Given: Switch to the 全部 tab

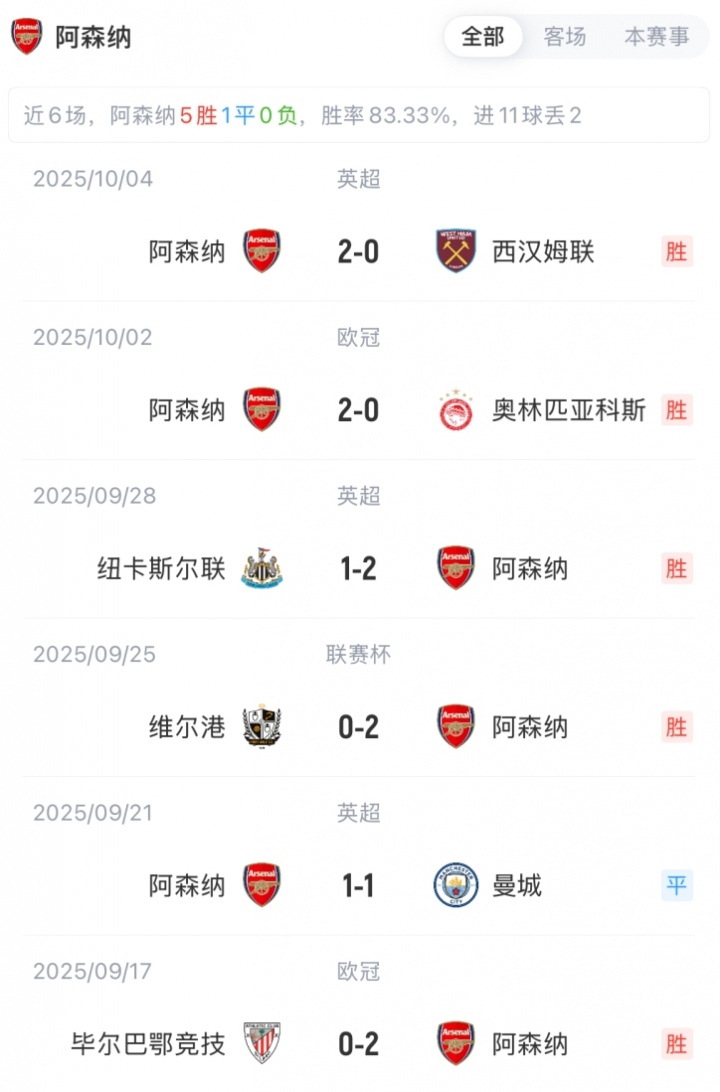Looking at the screenshot, I should 483,38.
